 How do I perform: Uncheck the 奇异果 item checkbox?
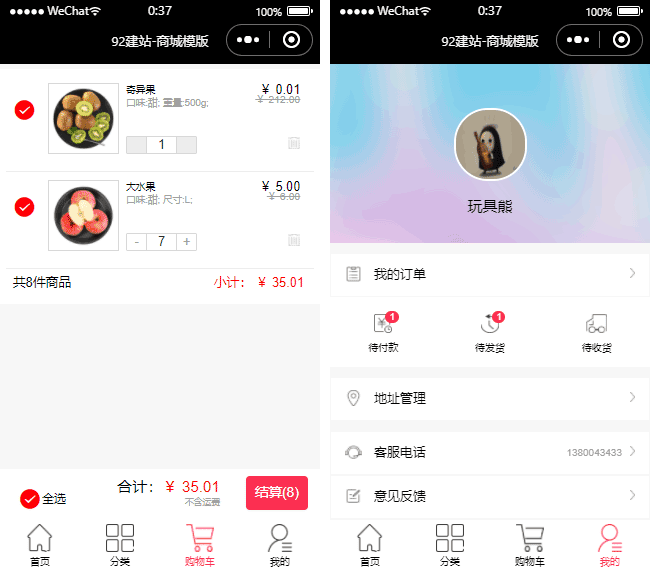25,110
